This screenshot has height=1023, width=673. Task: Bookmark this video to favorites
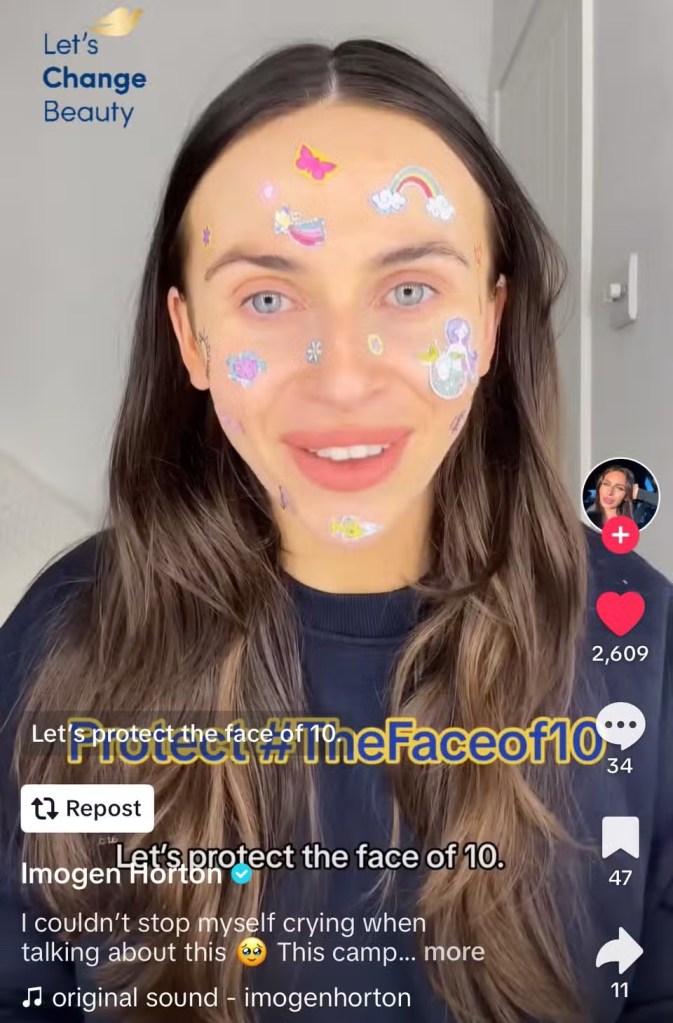(x=620, y=838)
